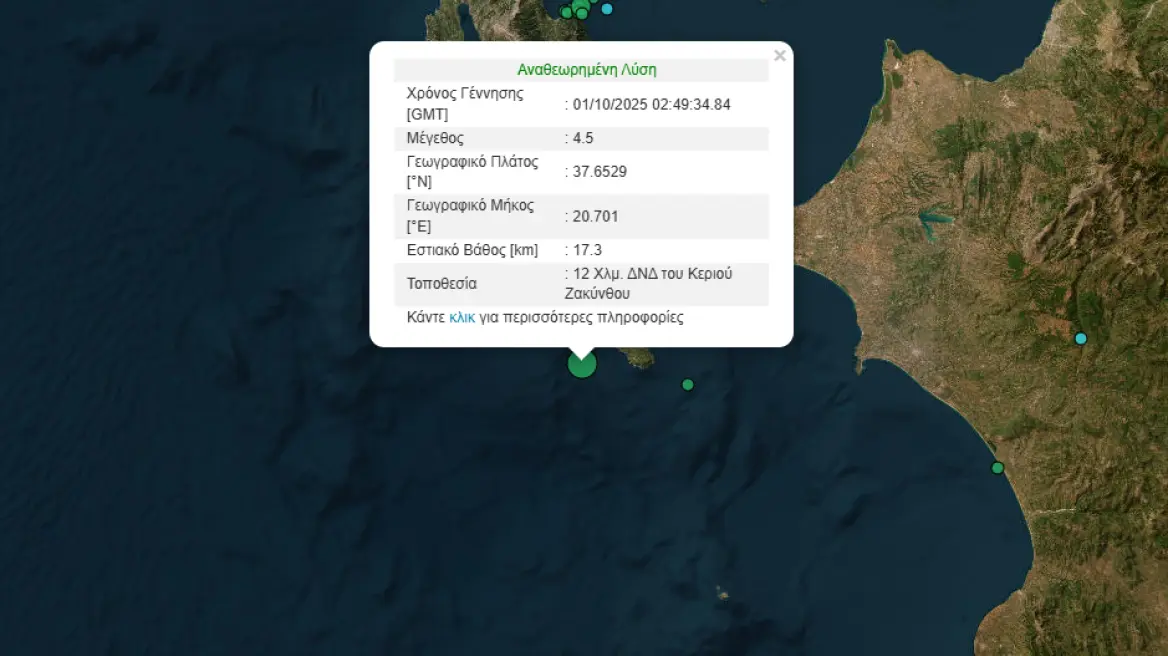
Task: Select the large green magnitude 4.5 epicenter marker
Action: coord(582,364)
